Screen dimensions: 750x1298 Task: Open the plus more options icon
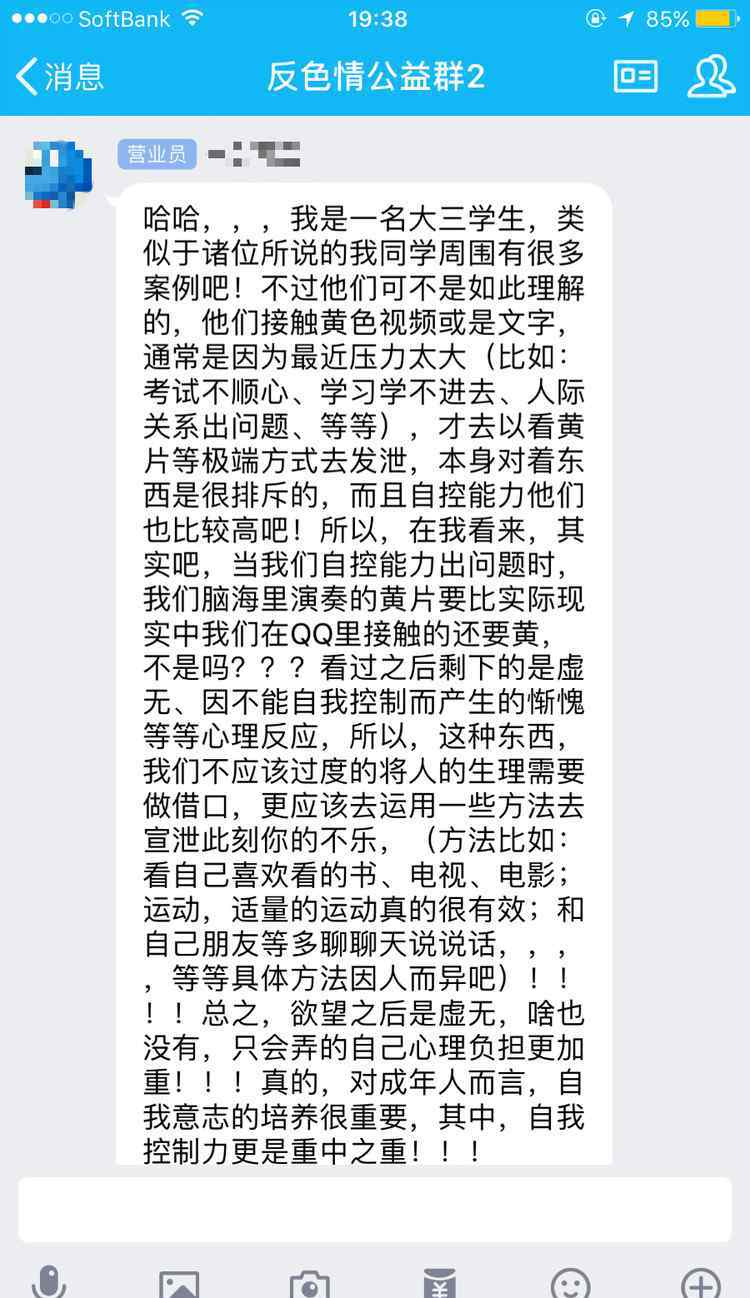click(x=700, y=1284)
